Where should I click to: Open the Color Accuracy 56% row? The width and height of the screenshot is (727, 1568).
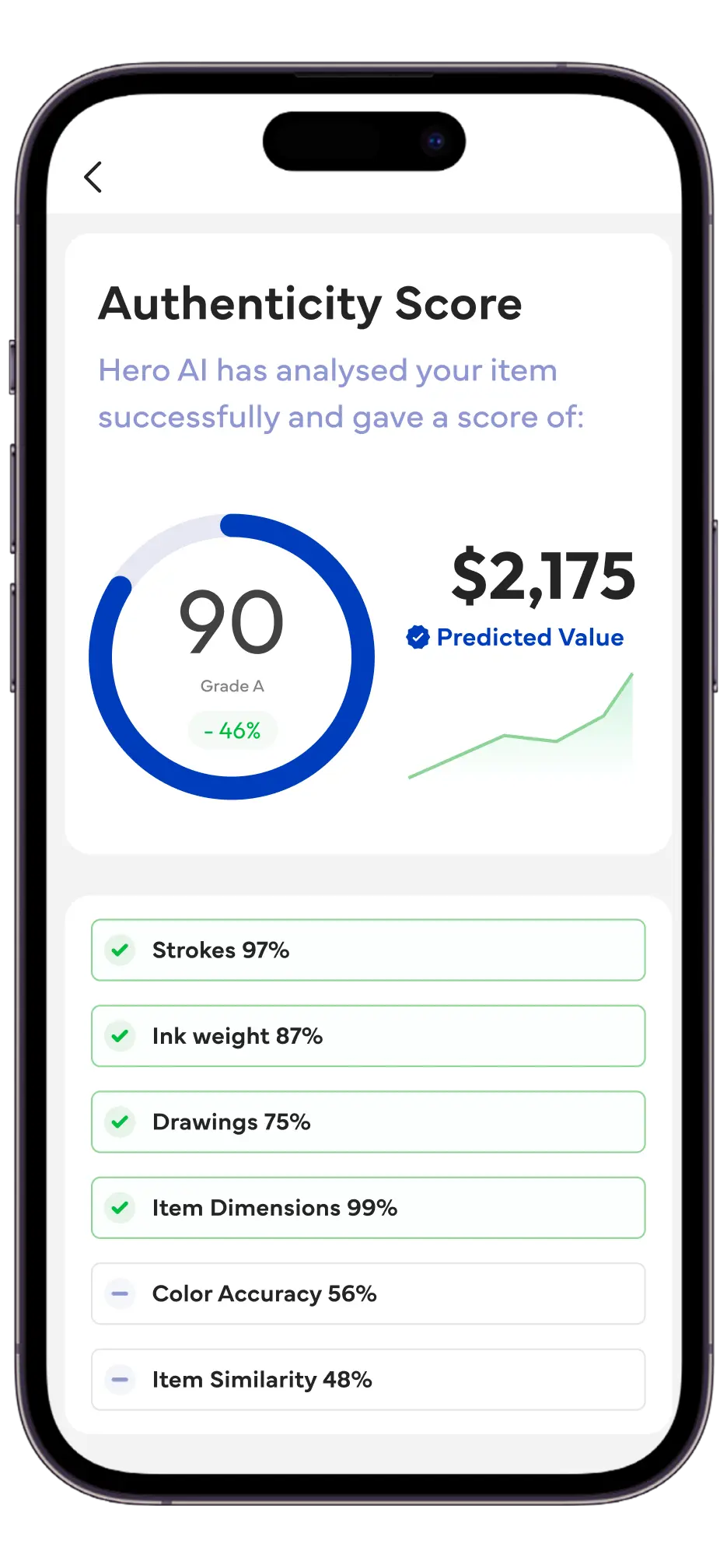point(368,1293)
